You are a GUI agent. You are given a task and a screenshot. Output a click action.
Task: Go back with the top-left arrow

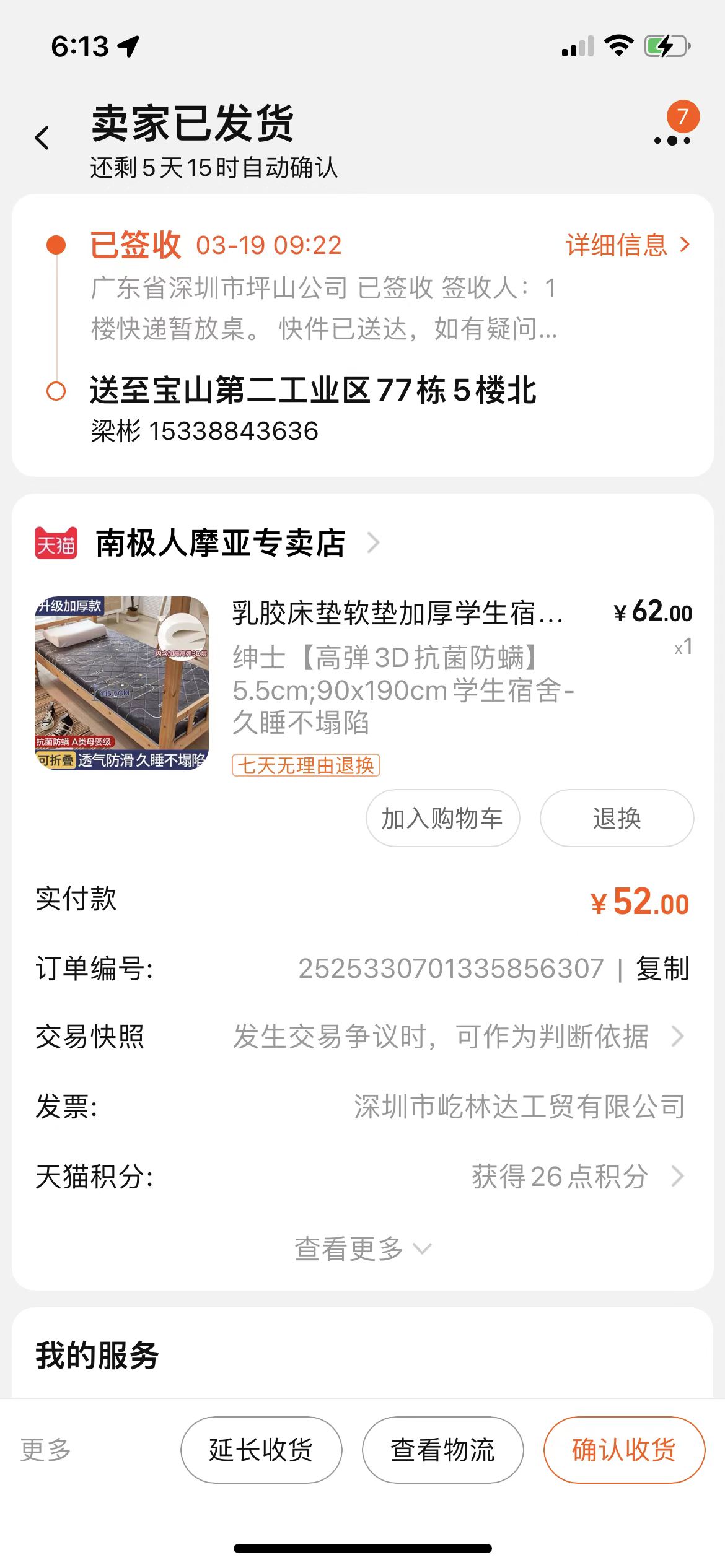42,138
